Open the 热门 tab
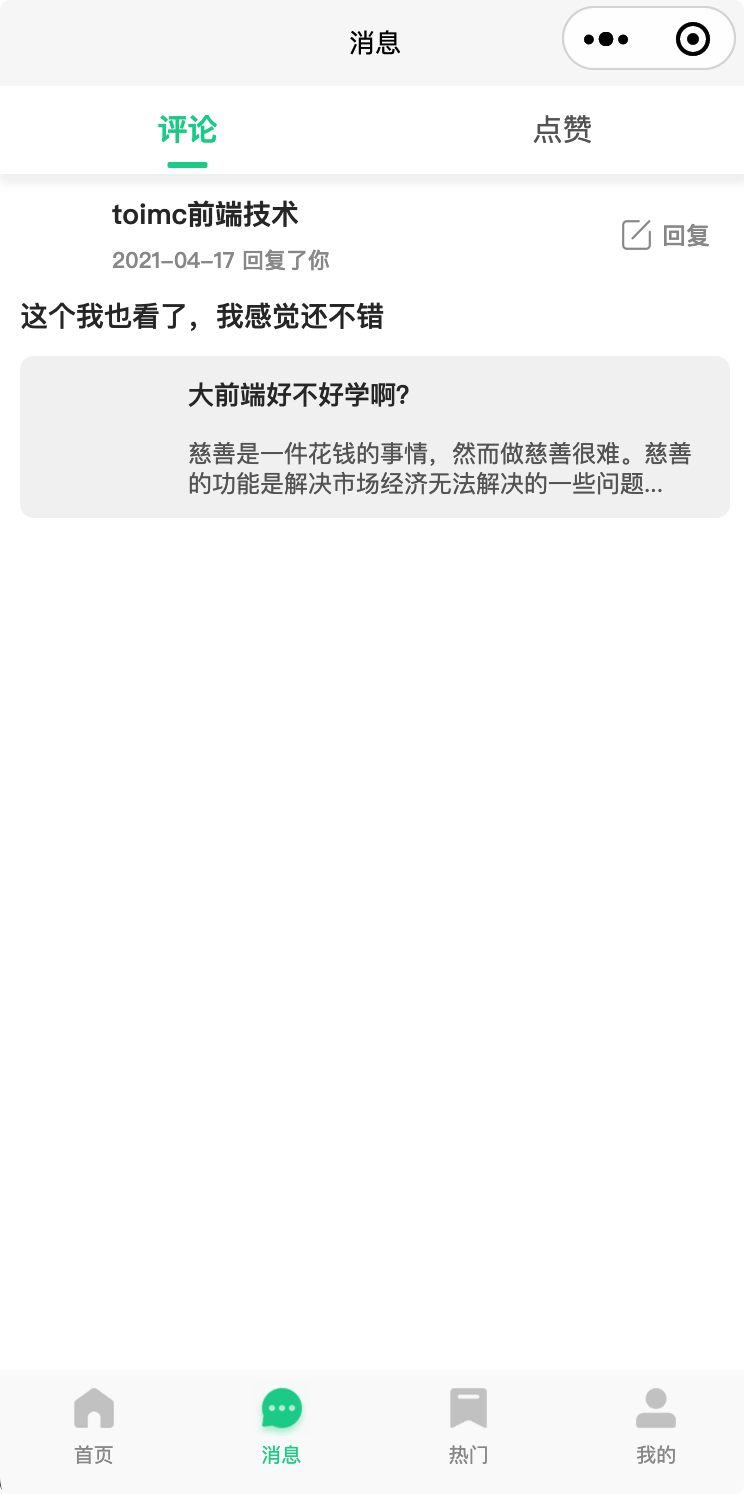The height and width of the screenshot is (1494, 744). [x=468, y=1426]
